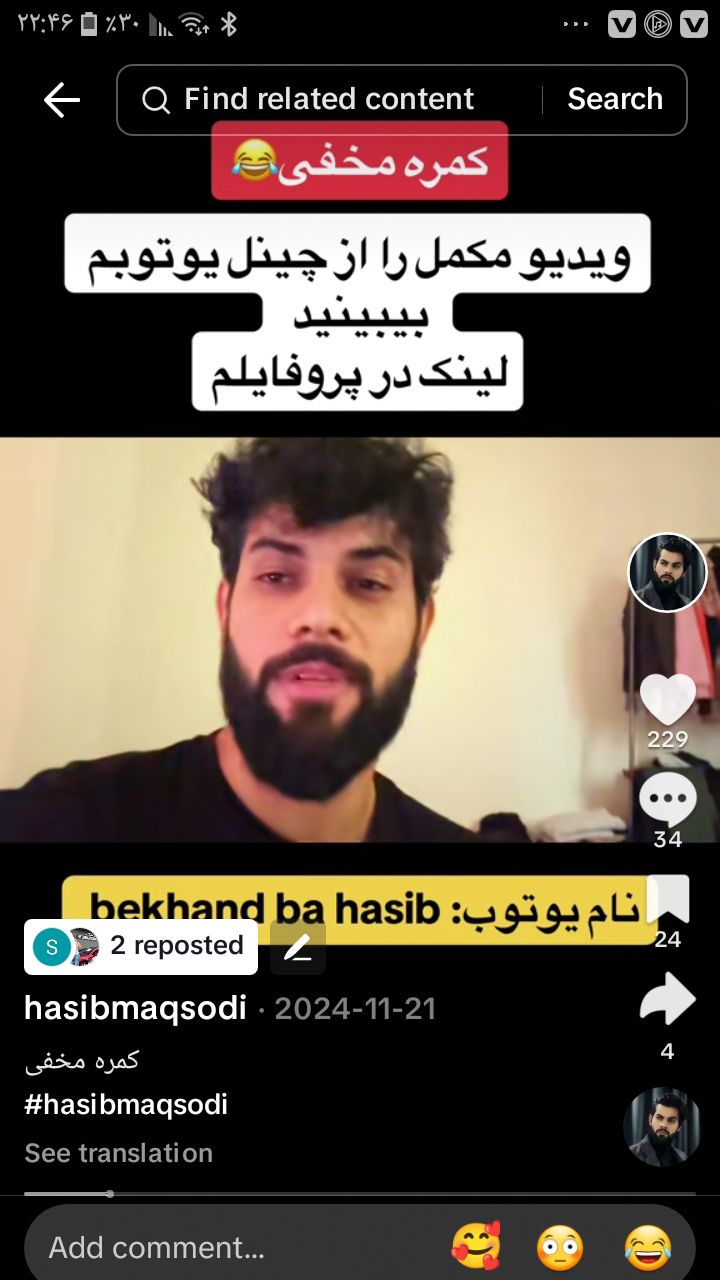Open the #hasibmaqsodi hashtag
Screen dimensions: 720x1280
tap(126, 1105)
